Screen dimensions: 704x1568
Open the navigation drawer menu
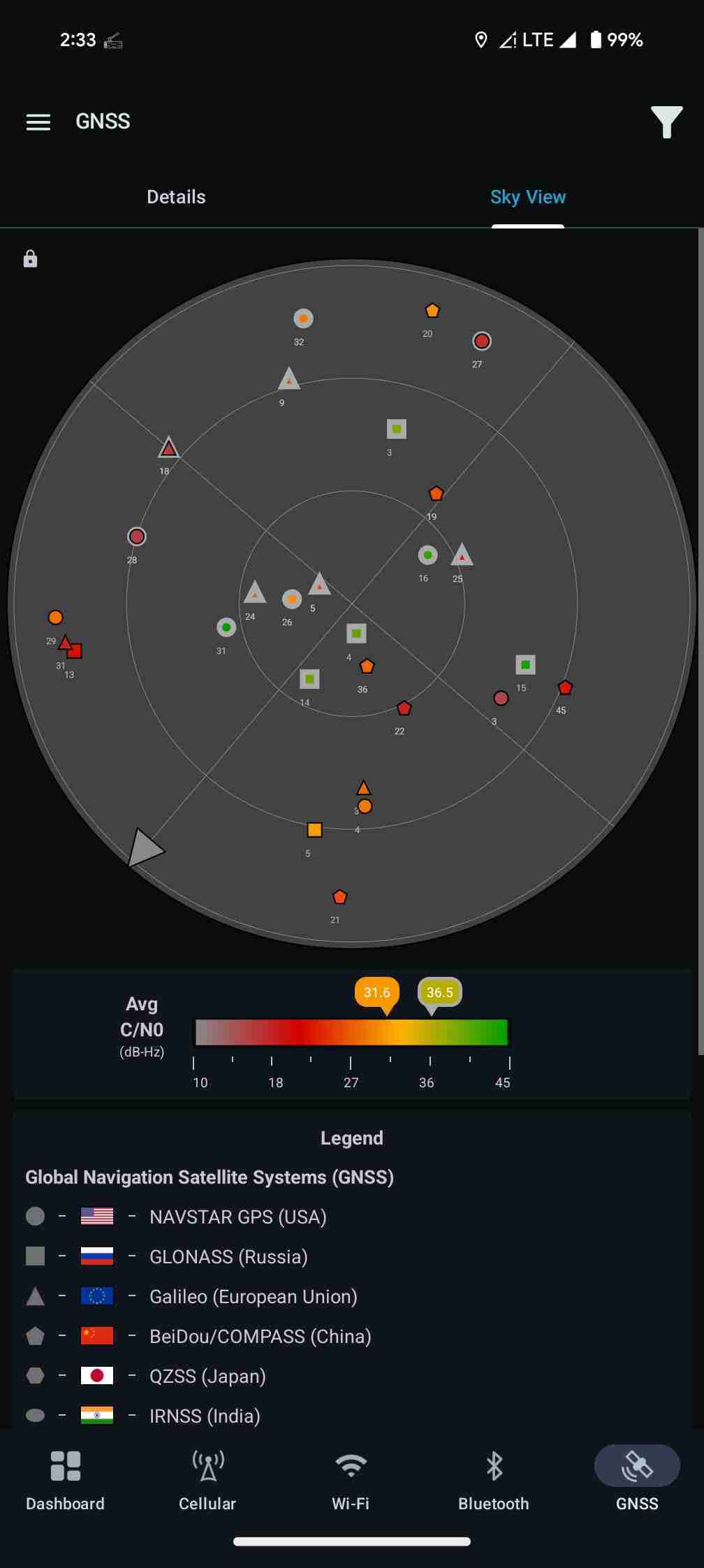[x=38, y=122]
